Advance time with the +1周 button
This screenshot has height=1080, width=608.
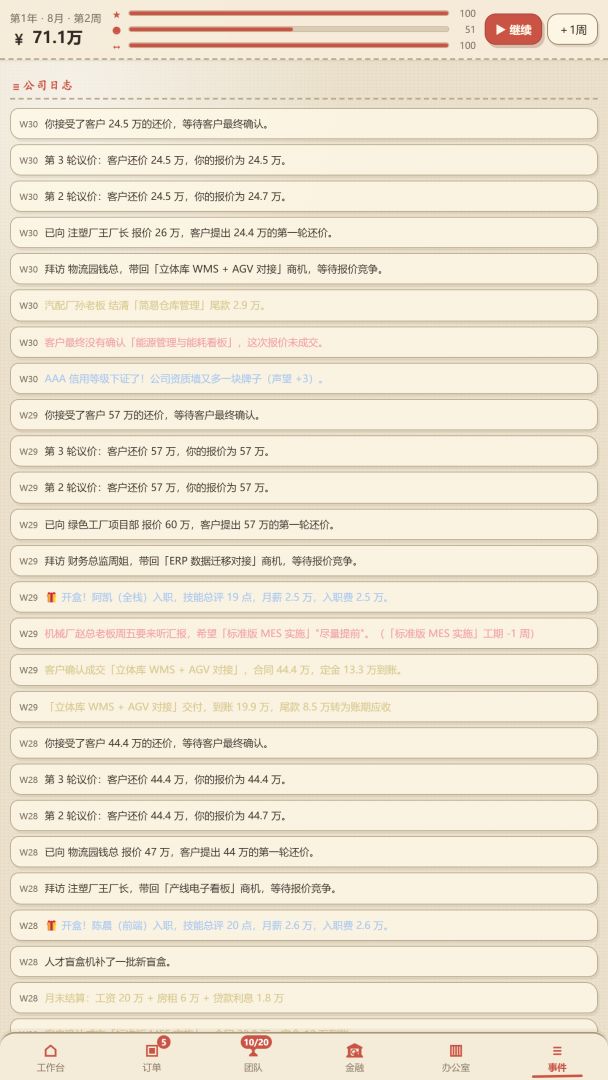coord(572,30)
